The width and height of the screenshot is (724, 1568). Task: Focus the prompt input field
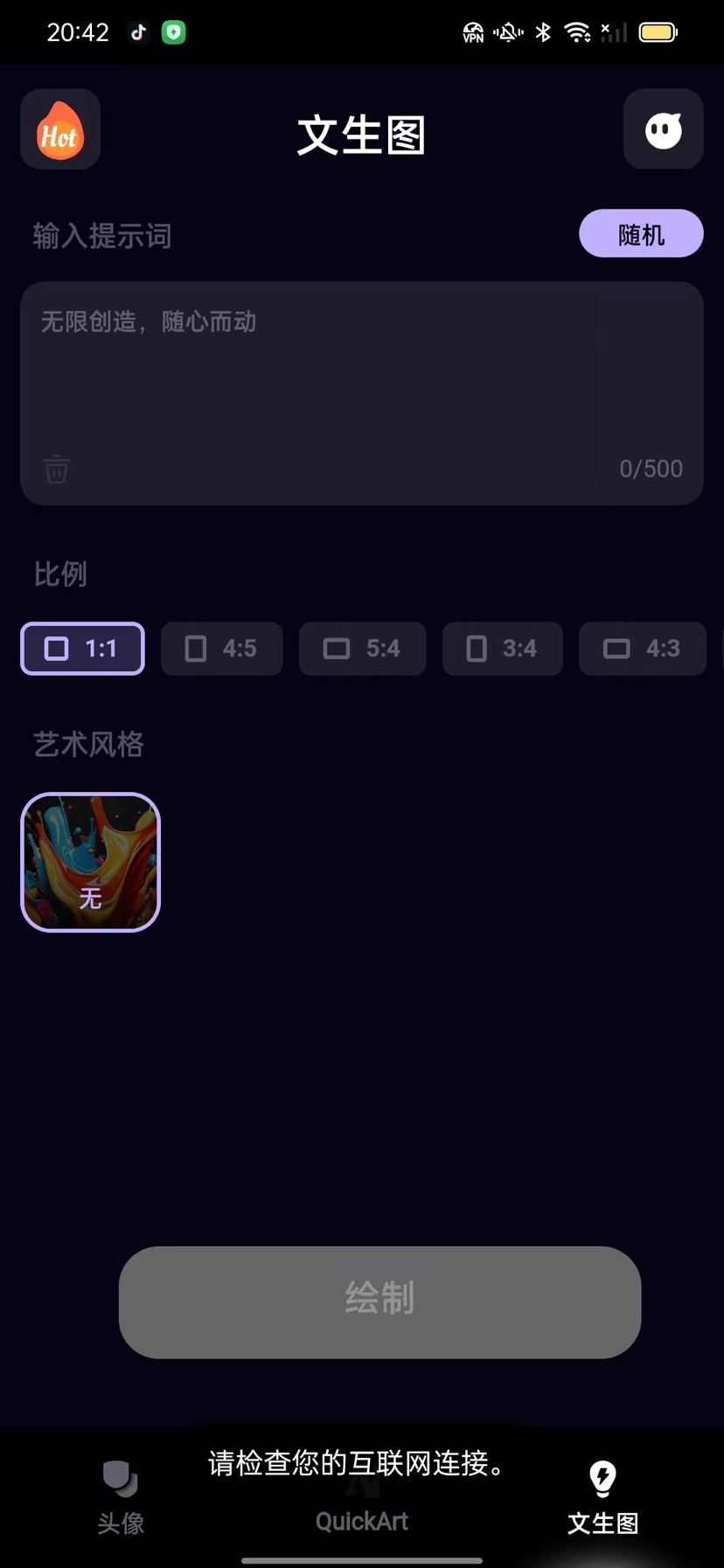[x=362, y=376]
